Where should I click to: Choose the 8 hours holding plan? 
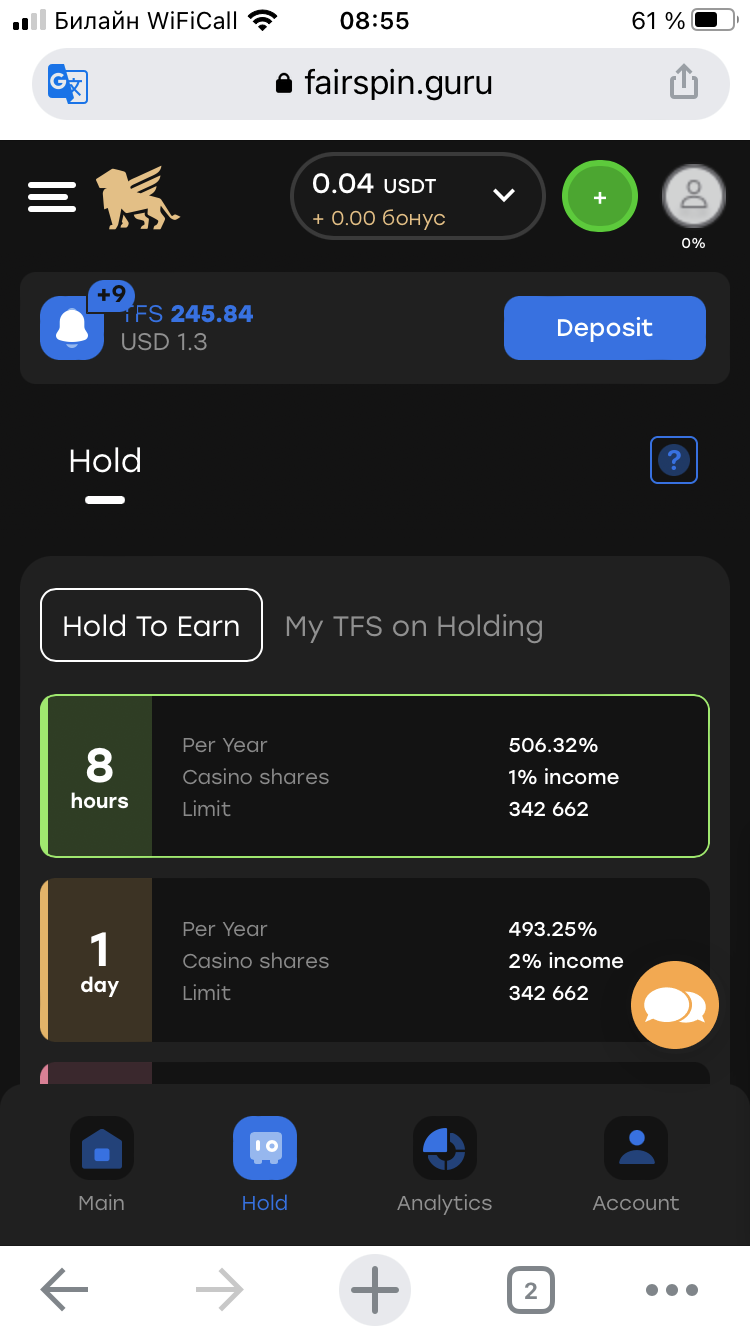375,777
